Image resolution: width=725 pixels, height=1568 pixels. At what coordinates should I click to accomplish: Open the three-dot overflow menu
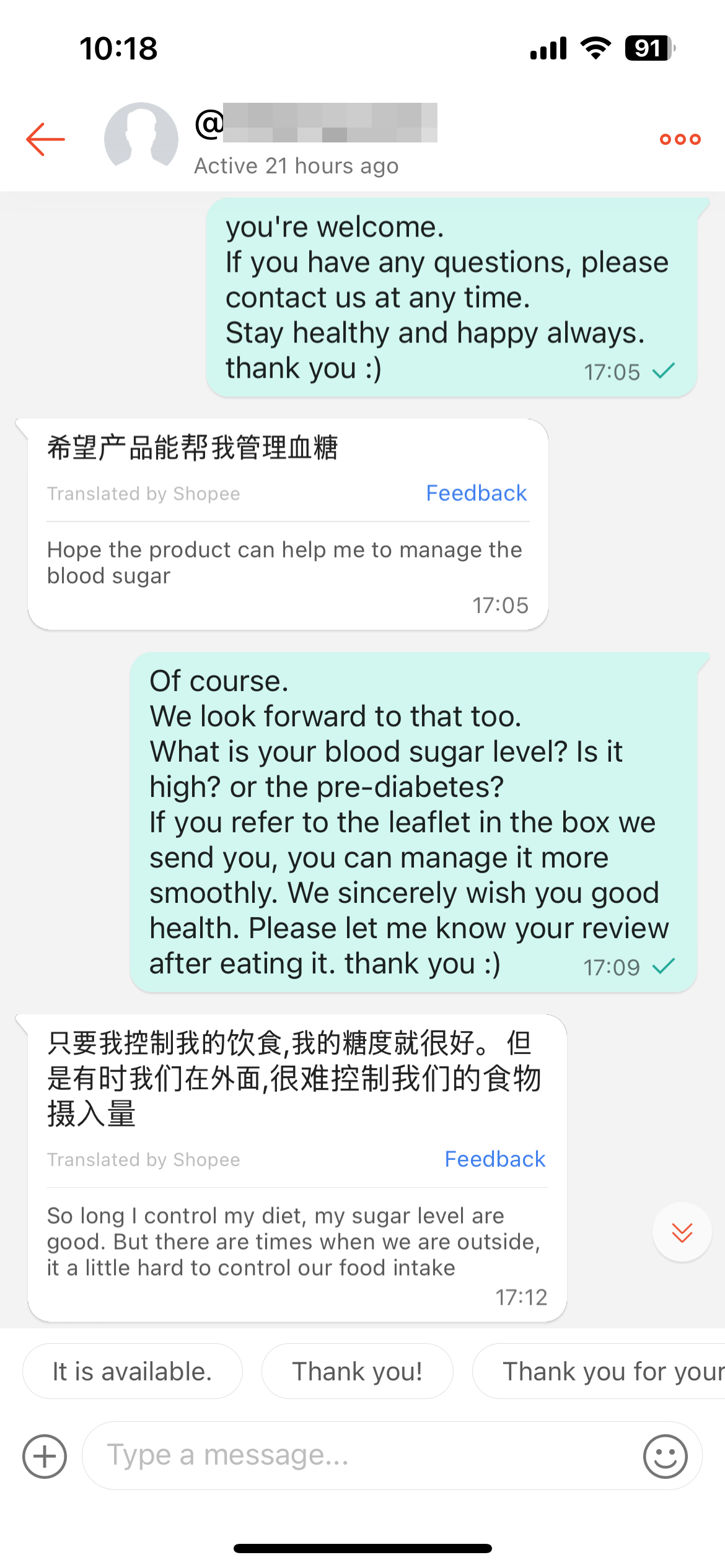(x=680, y=139)
